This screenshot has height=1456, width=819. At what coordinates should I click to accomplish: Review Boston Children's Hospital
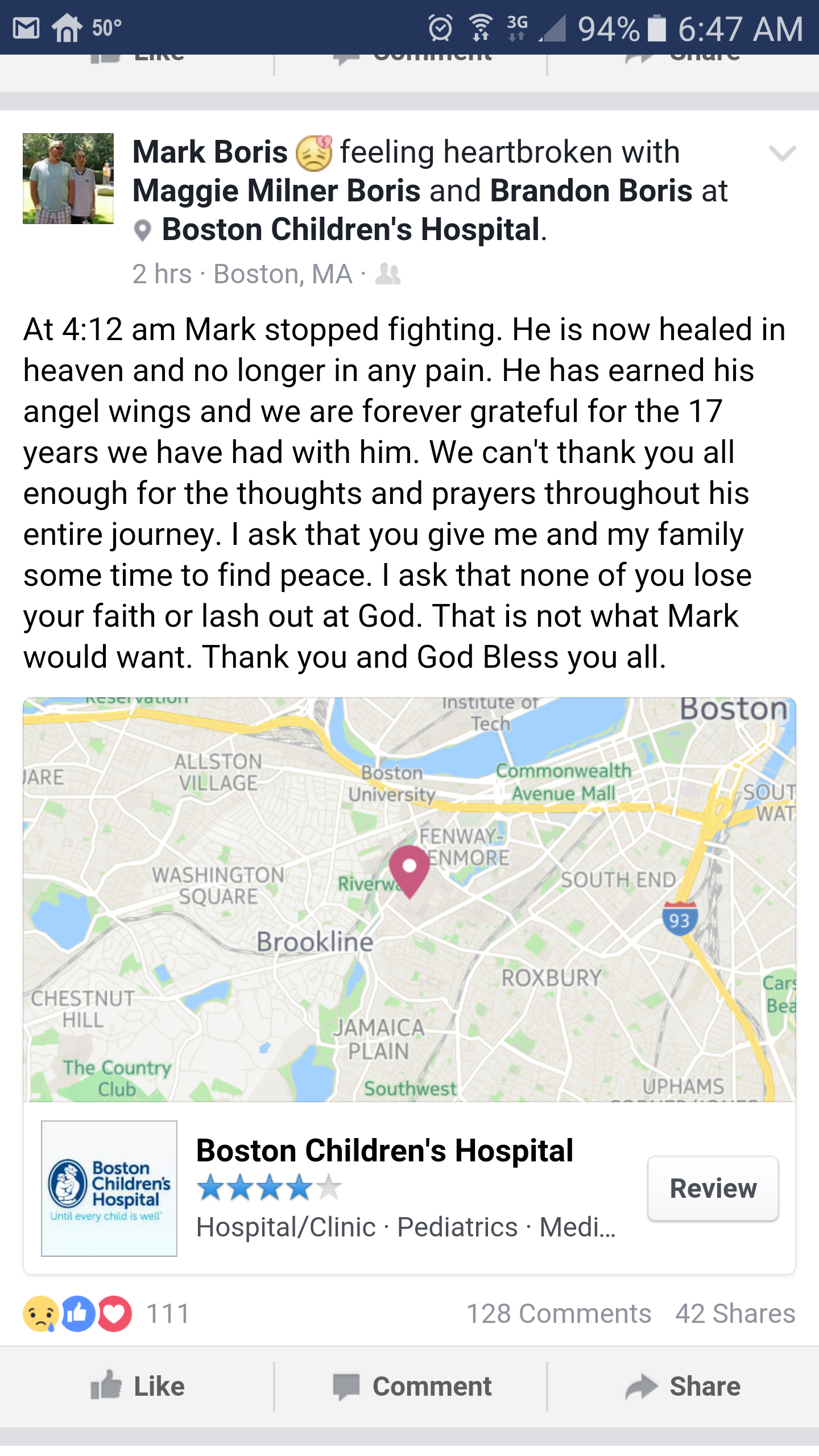(x=713, y=1189)
